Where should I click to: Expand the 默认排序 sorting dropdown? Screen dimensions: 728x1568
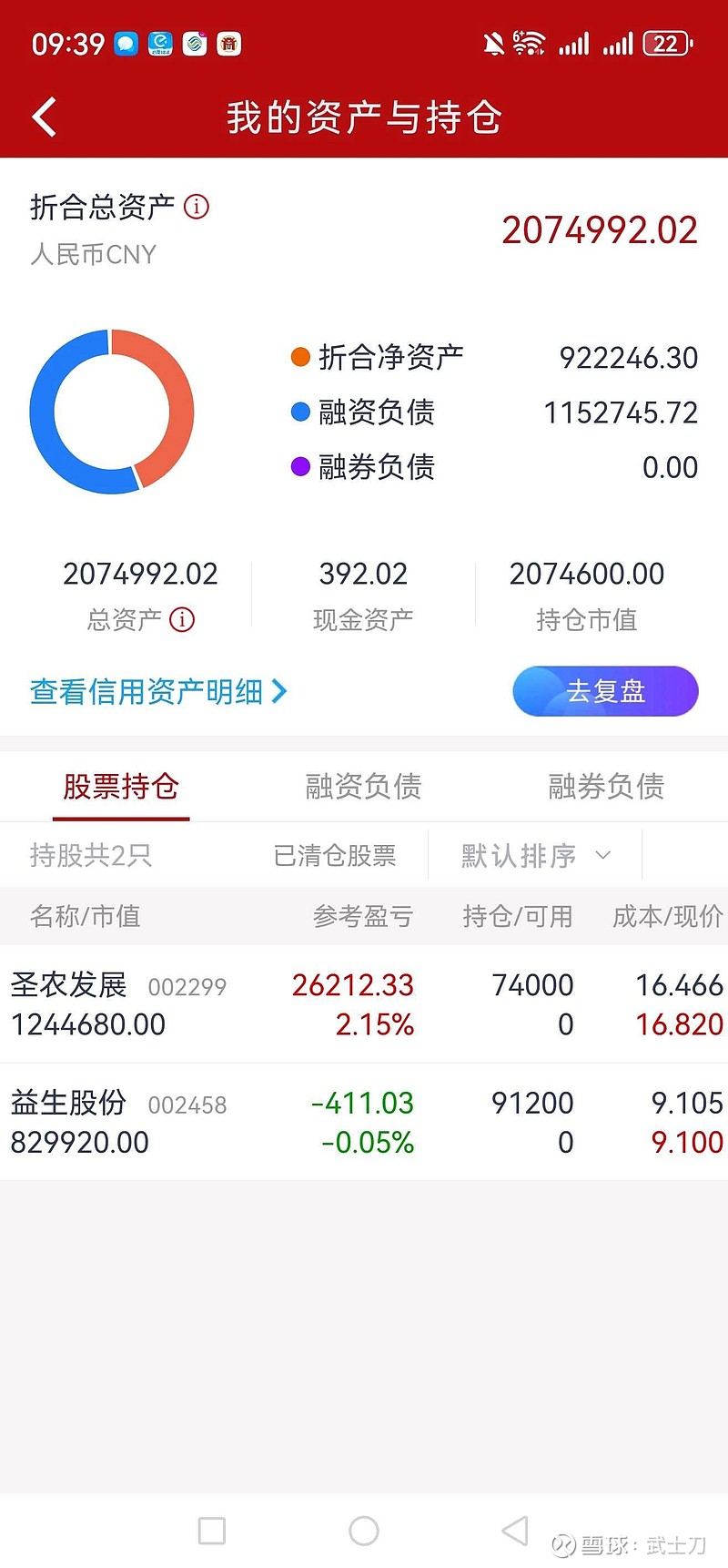point(535,855)
